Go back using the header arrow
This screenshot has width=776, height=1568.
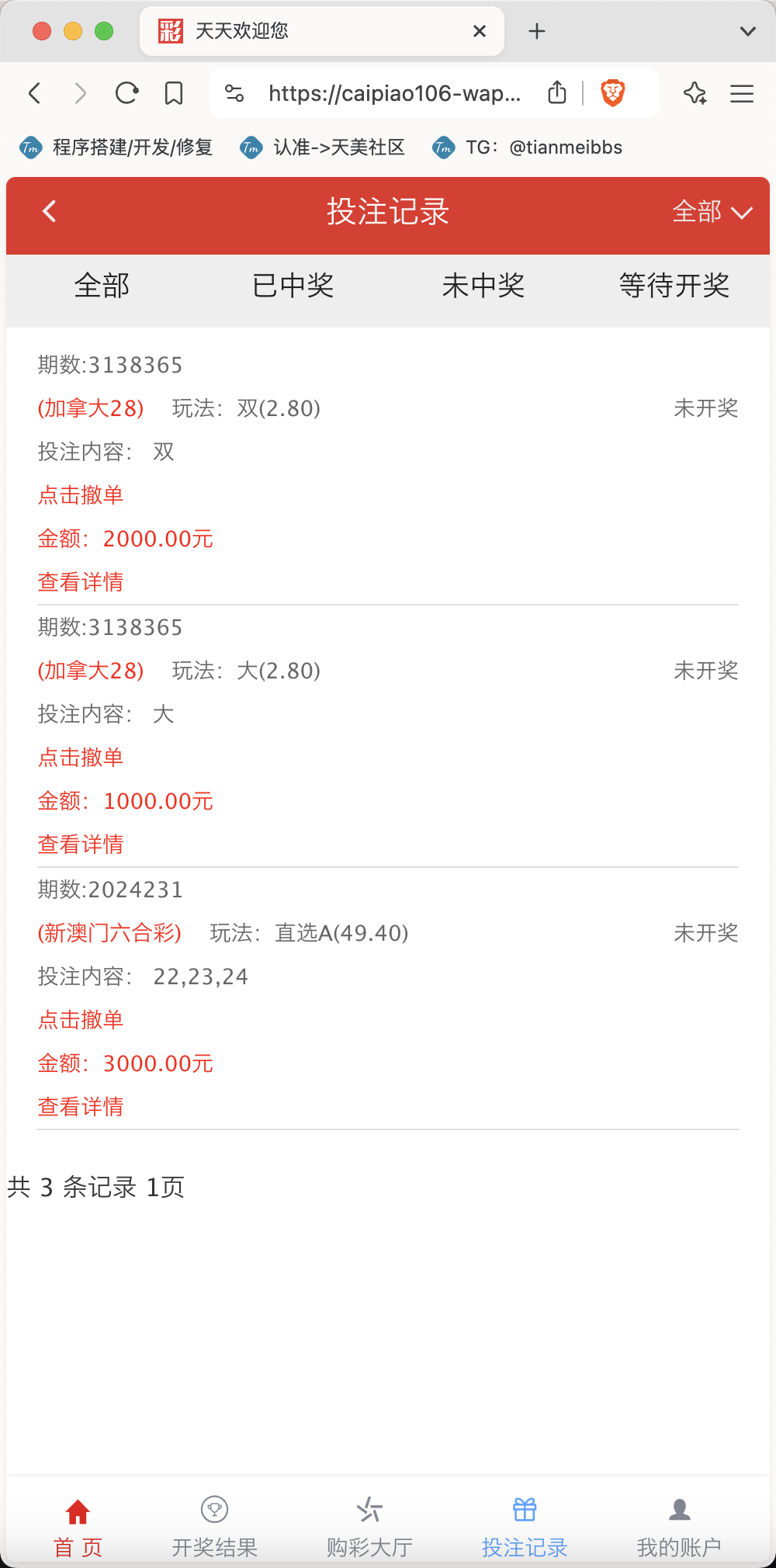49,211
